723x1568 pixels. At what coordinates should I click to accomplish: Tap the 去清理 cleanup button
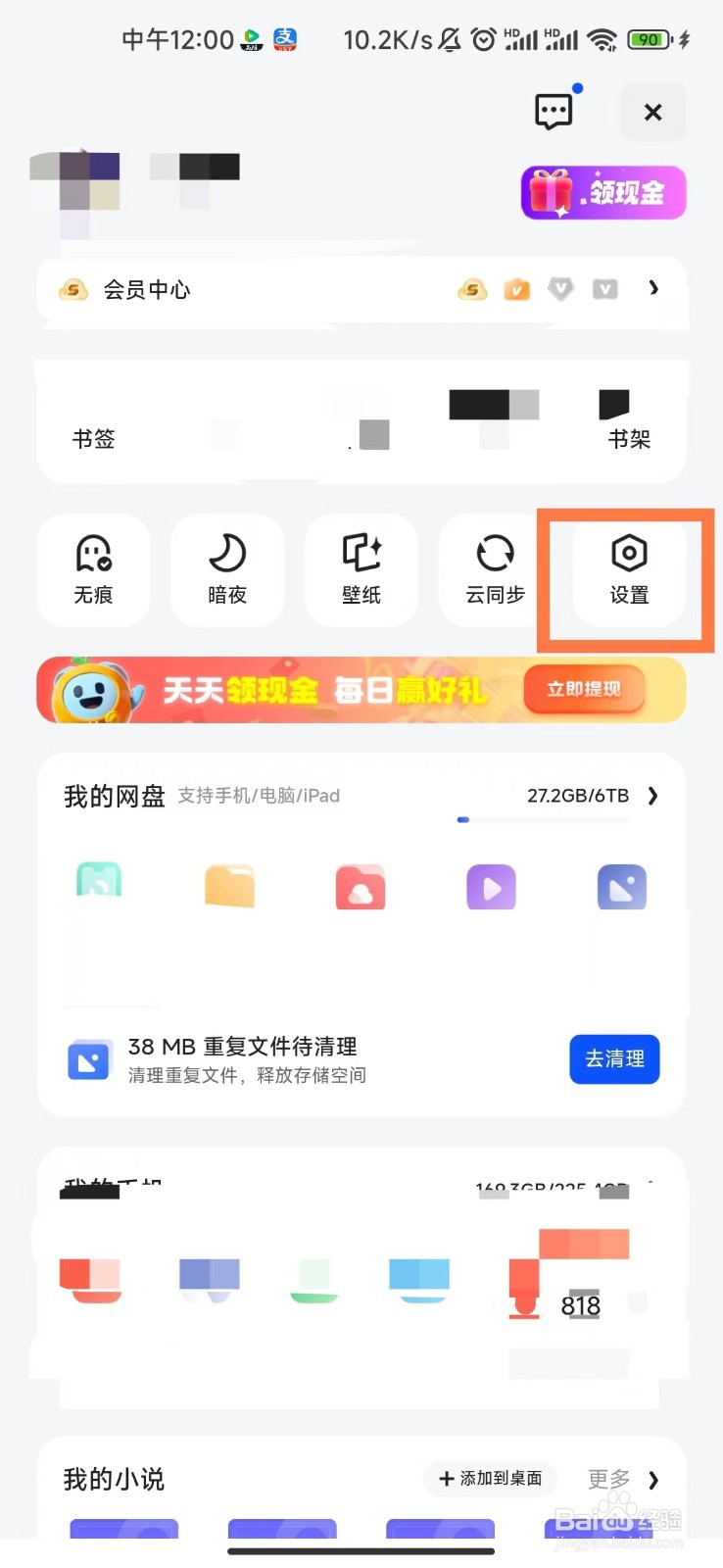[614, 1059]
